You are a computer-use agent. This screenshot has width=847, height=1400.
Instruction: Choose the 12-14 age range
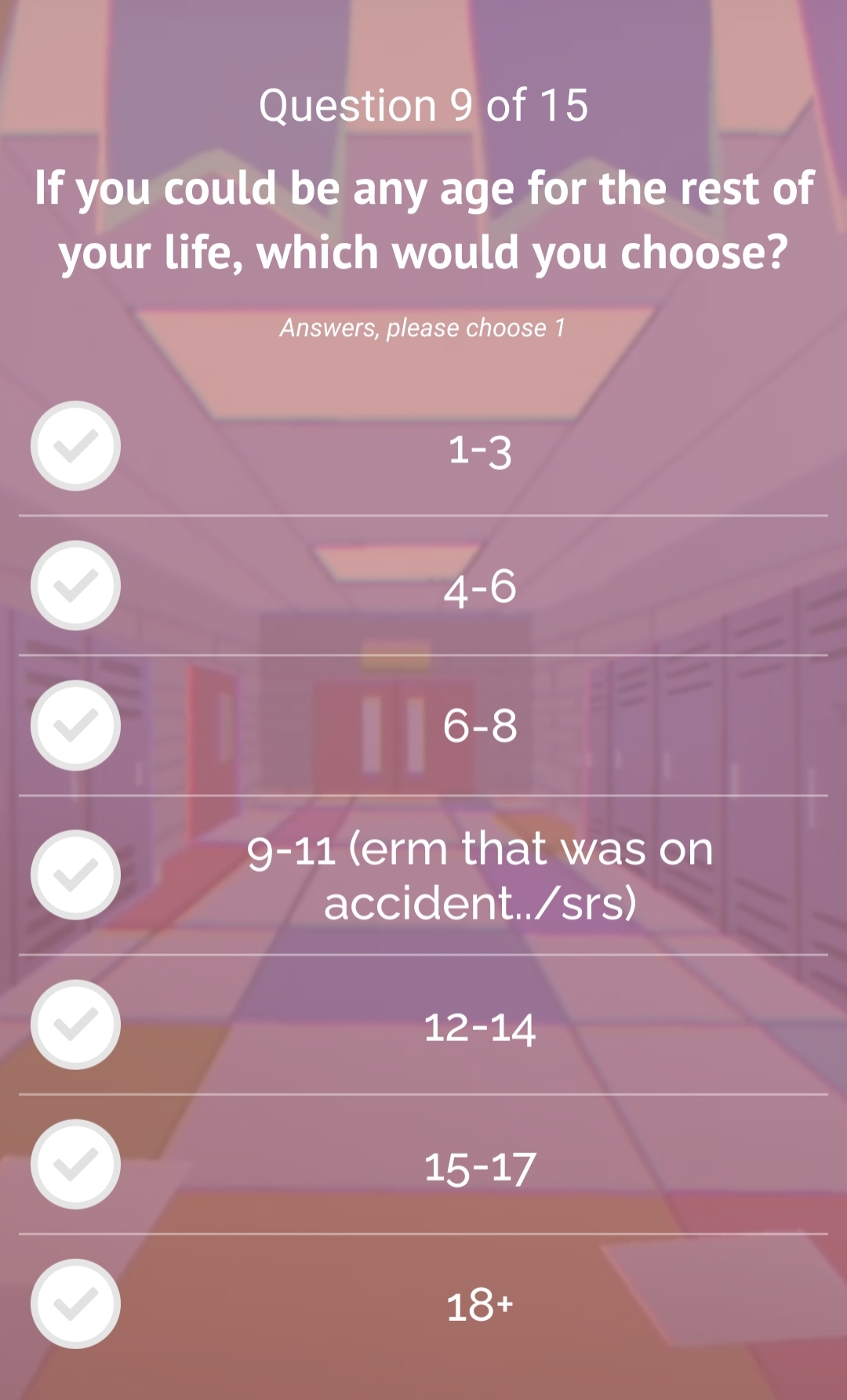[423, 1025]
